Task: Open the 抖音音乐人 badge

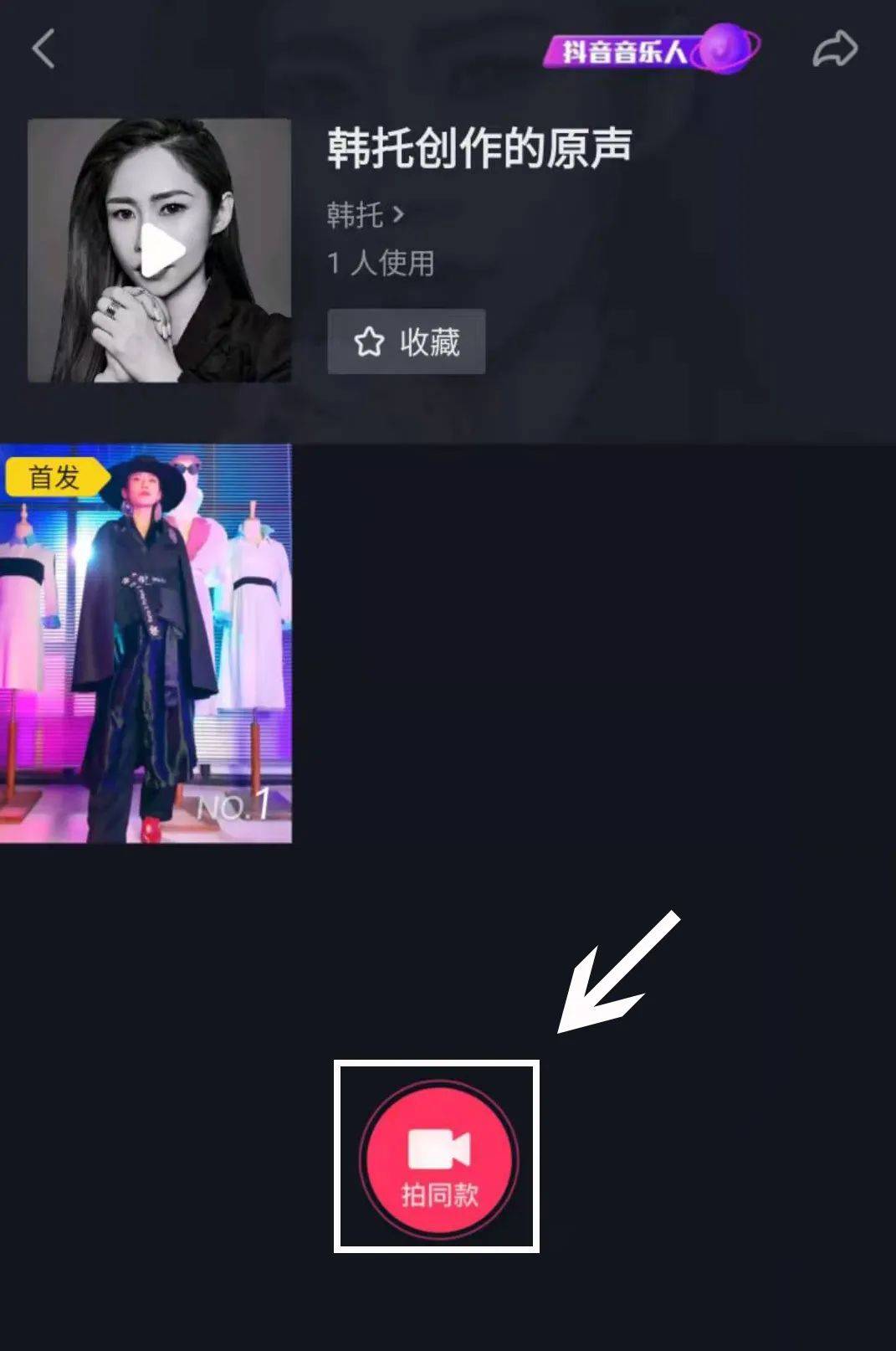Action: pos(649,50)
